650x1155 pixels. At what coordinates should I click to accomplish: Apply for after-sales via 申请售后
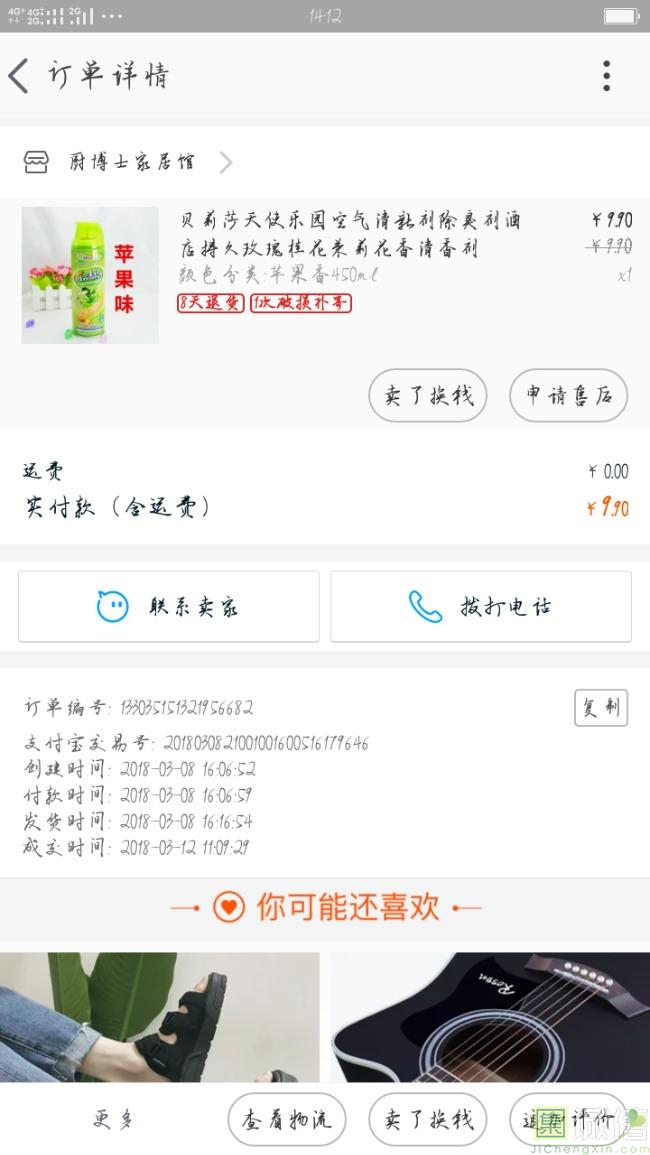tap(568, 396)
